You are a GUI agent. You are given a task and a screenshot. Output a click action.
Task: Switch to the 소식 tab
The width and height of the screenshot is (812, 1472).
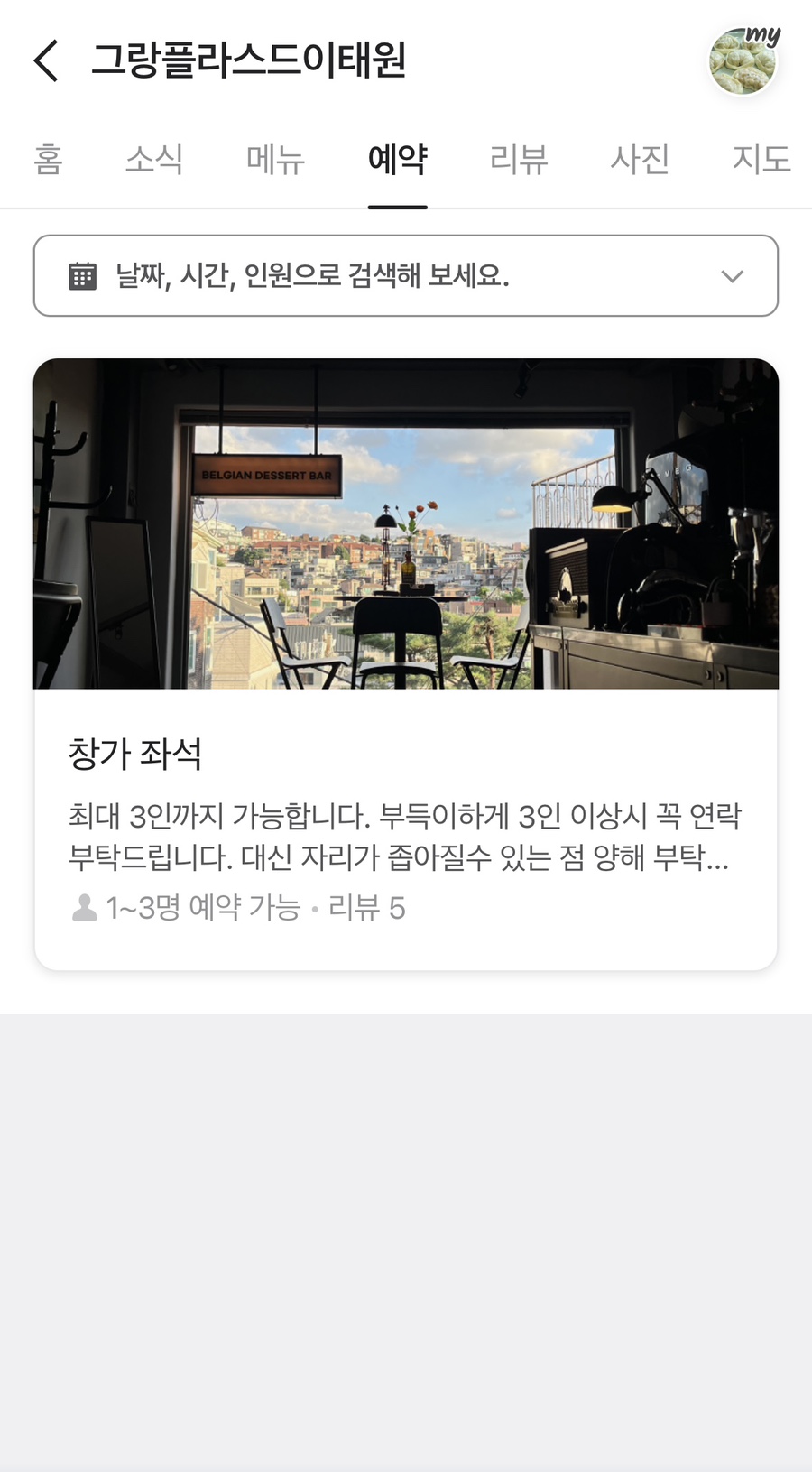click(154, 160)
